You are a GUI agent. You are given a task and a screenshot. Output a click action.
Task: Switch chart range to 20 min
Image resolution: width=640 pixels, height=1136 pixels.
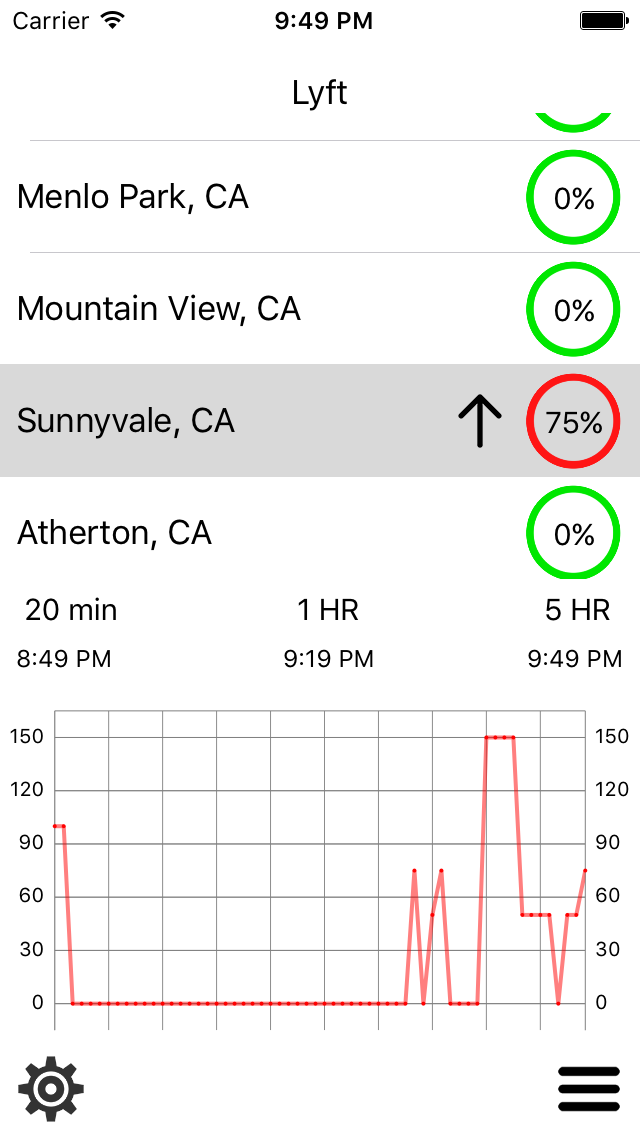(71, 610)
